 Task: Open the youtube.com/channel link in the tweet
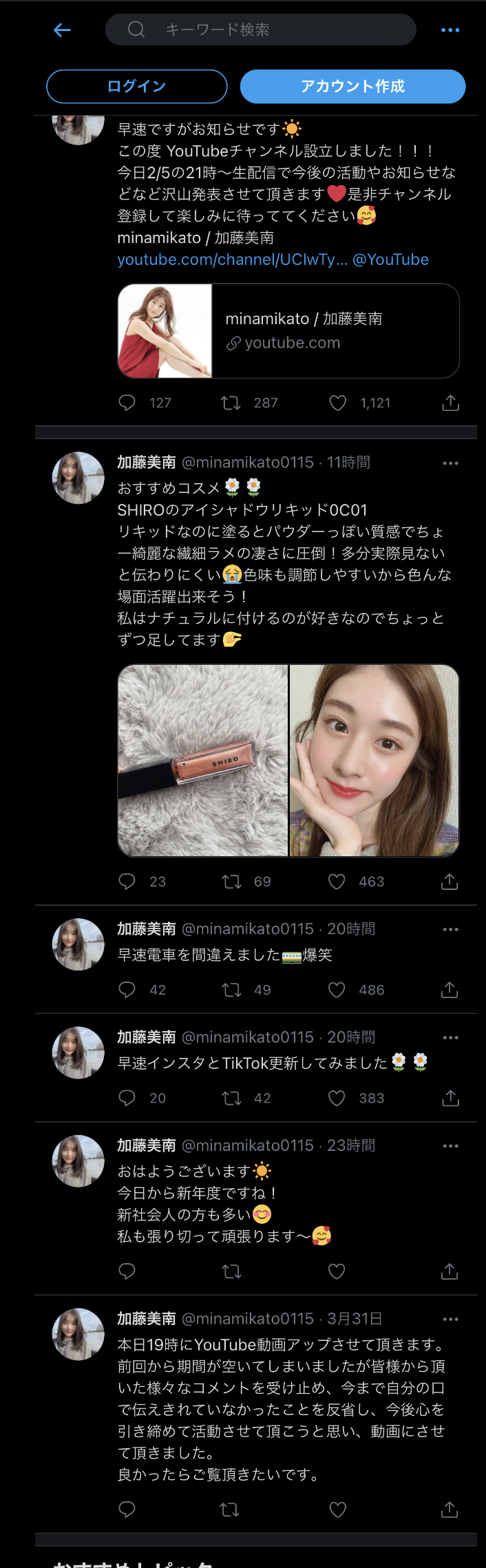(232, 259)
